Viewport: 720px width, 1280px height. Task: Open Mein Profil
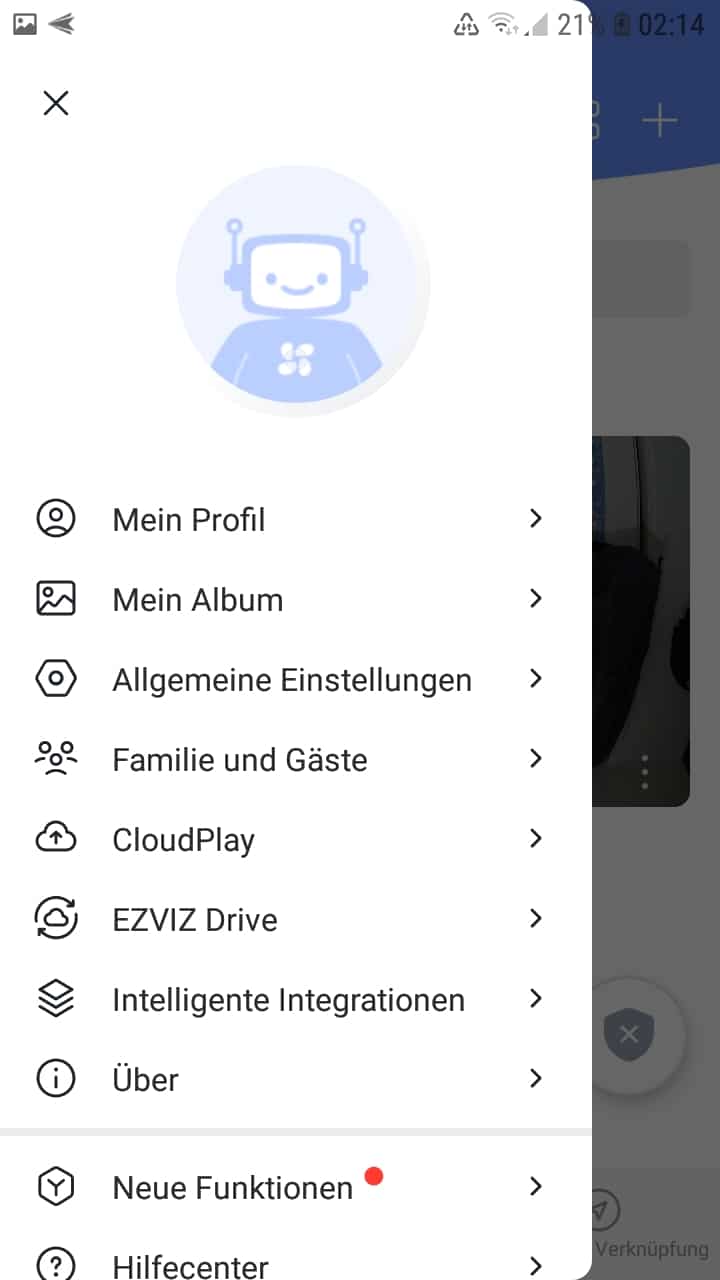click(290, 519)
